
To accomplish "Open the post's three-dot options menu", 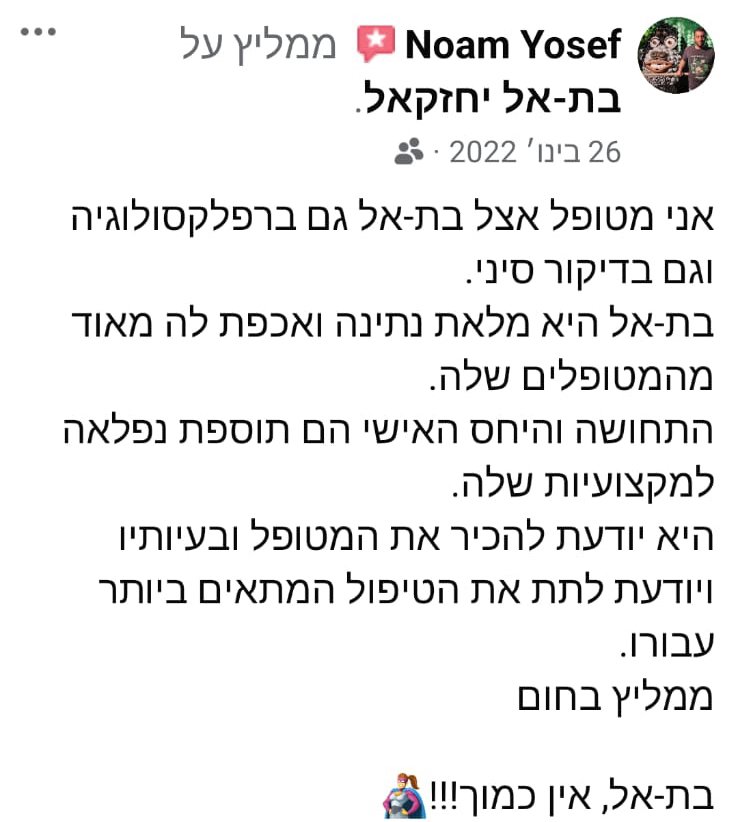I will (39, 31).
